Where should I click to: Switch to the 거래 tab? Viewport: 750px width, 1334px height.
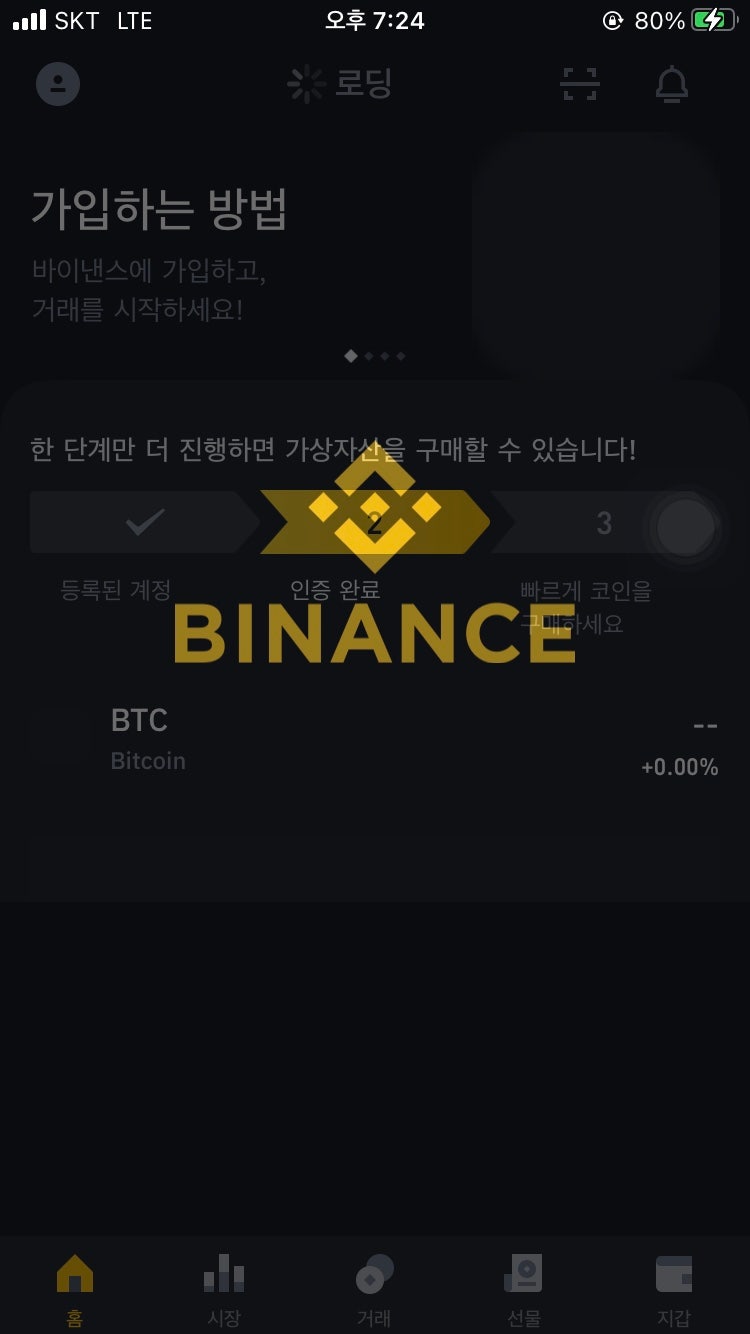click(x=374, y=1288)
